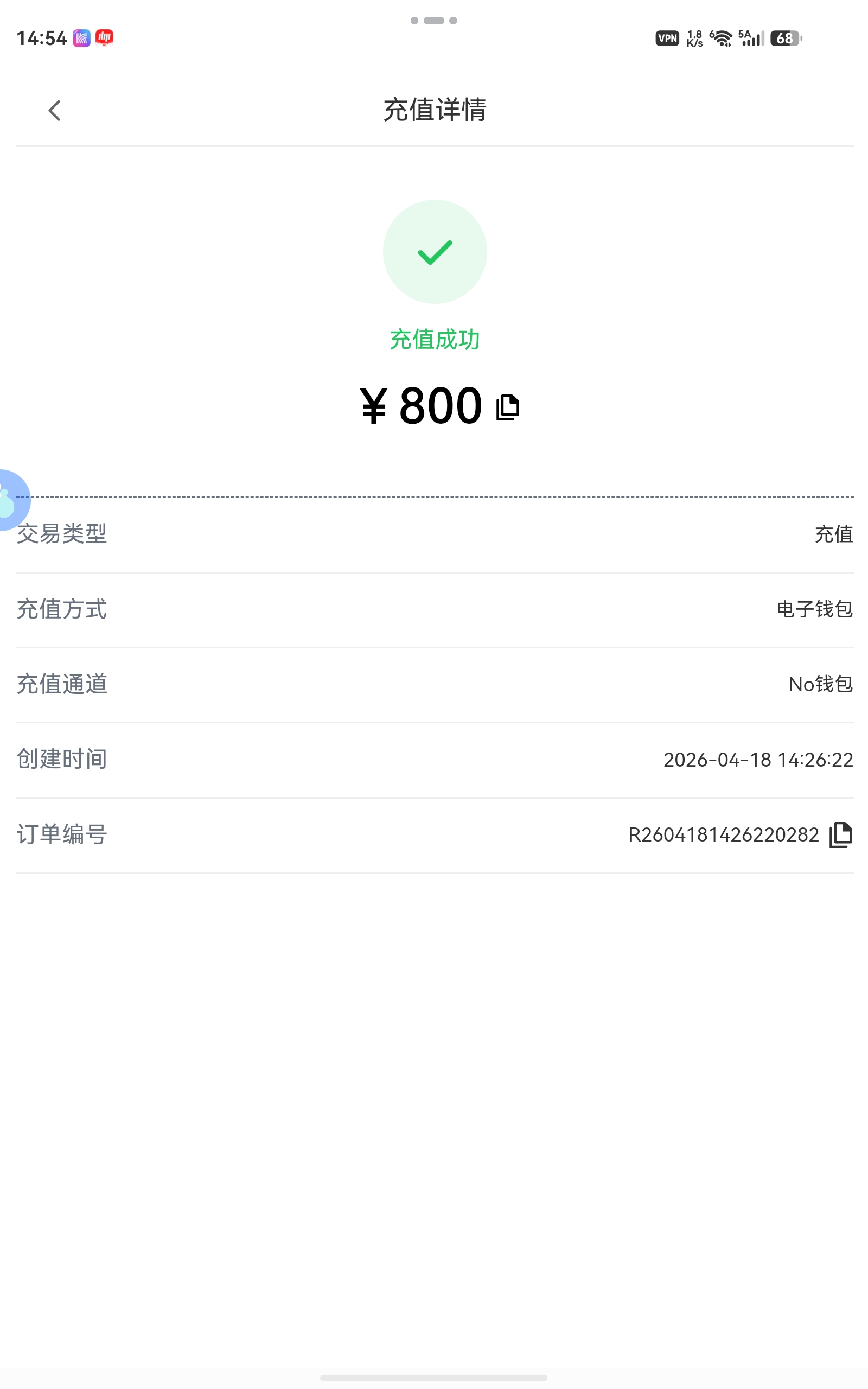Click the green success checkmark icon
The height and width of the screenshot is (1389, 868).
(435, 251)
